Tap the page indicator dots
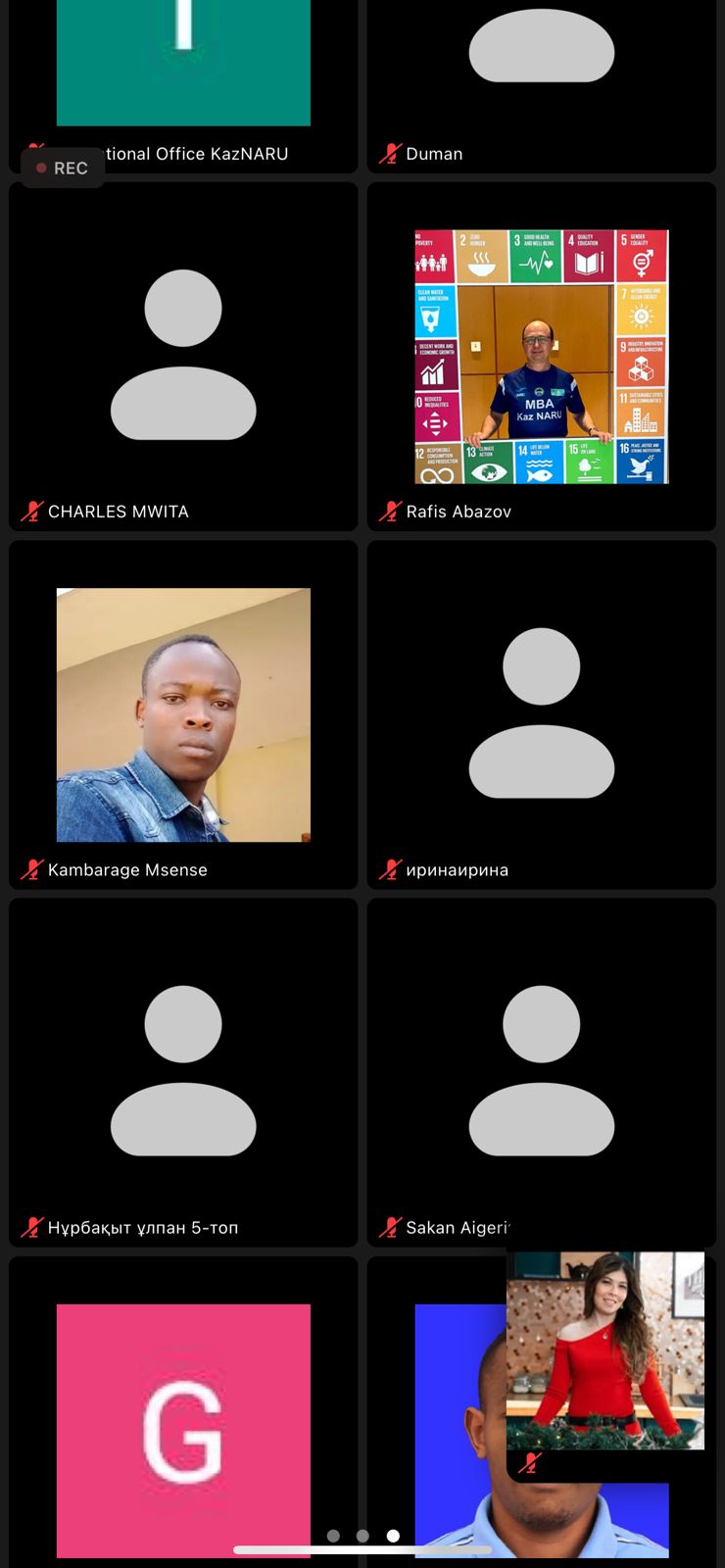 [x=362, y=1536]
